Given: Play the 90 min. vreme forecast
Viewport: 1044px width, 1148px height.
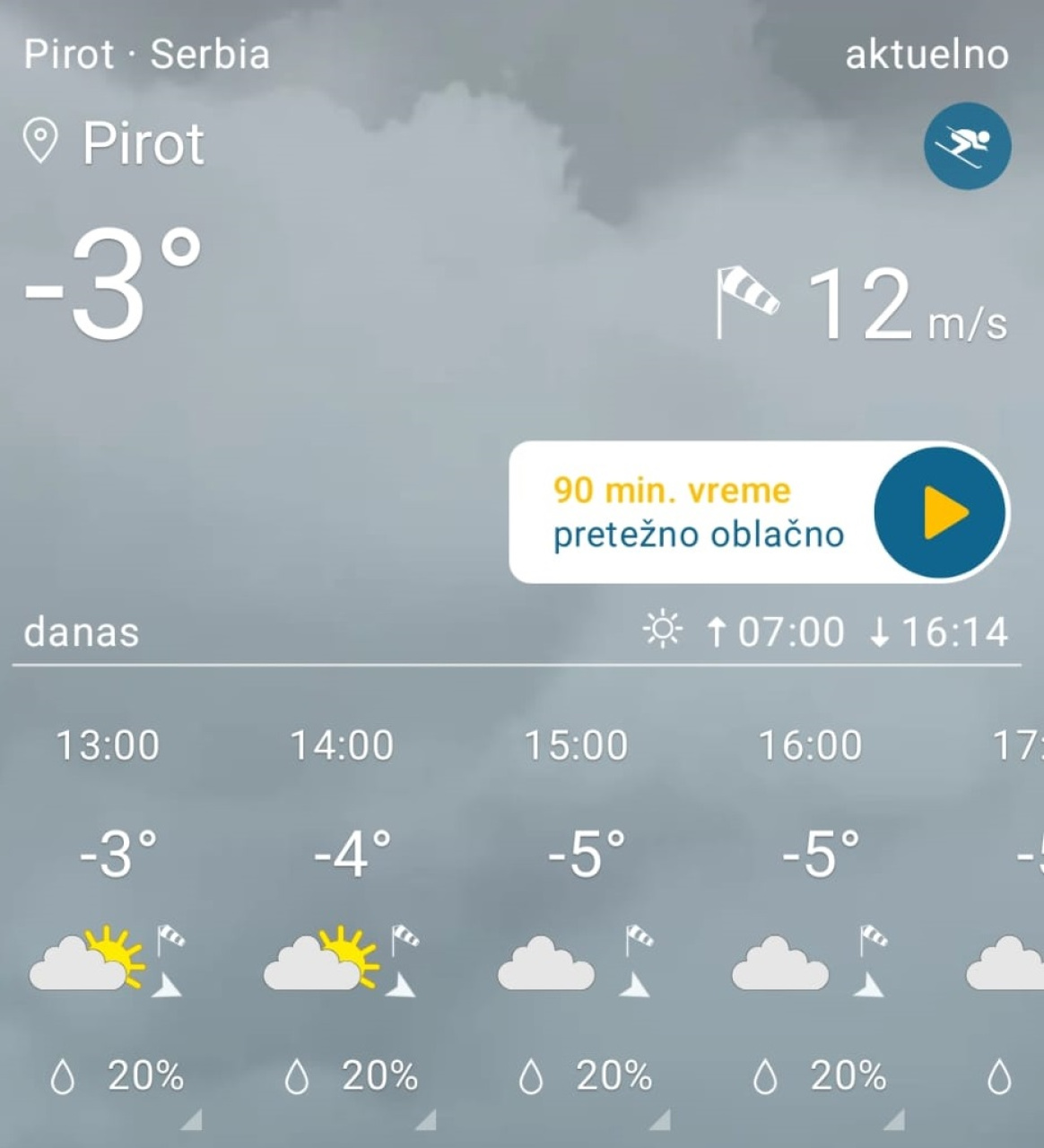Looking at the screenshot, I should pyautogui.click(x=940, y=513).
